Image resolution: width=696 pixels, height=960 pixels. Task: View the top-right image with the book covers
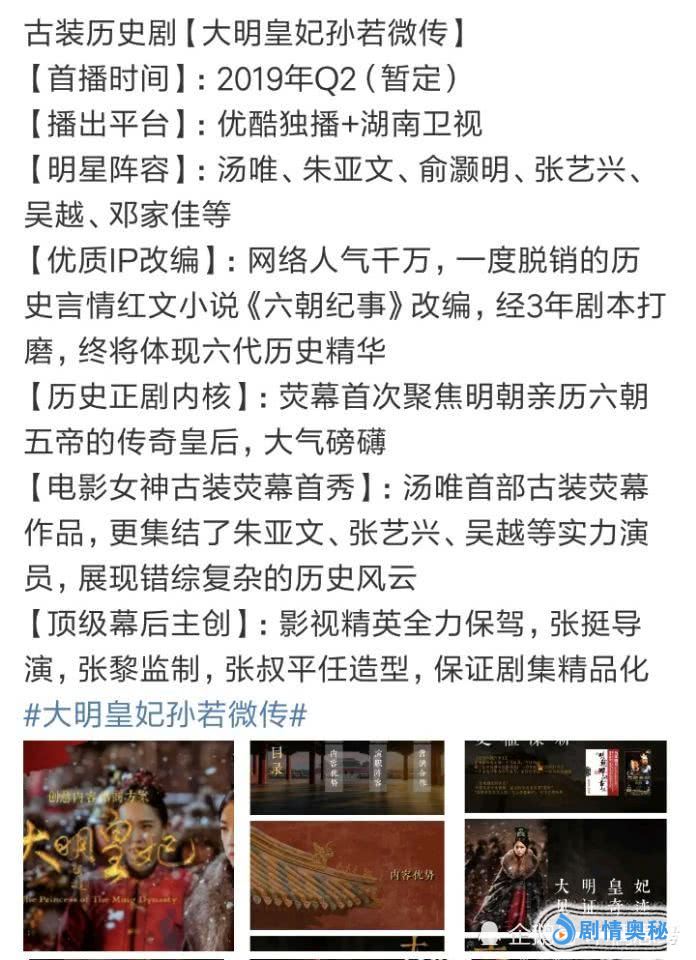[565, 777]
